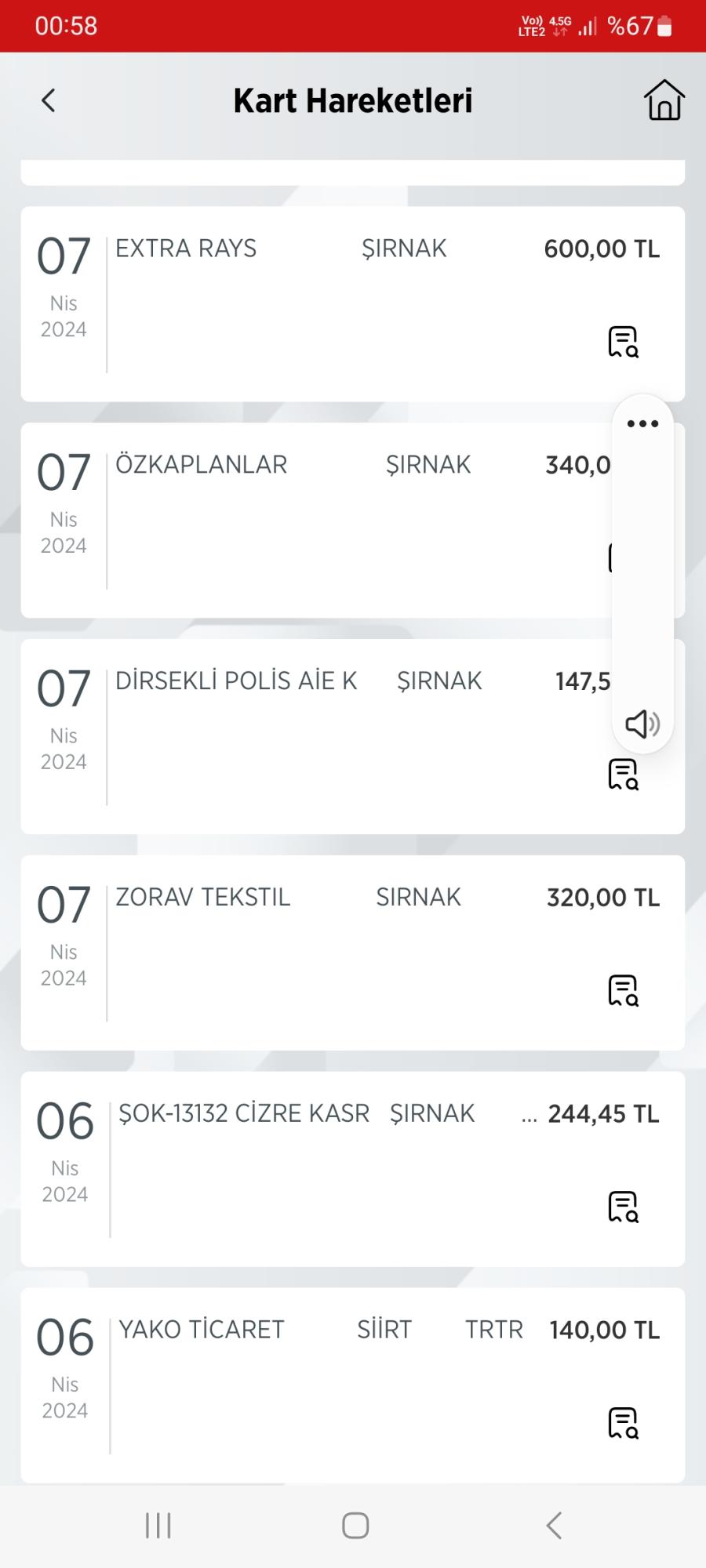Tap the signal strength bars icon
Image resolution: width=706 pixels, height=1568 pixels.
click(586, 26)
